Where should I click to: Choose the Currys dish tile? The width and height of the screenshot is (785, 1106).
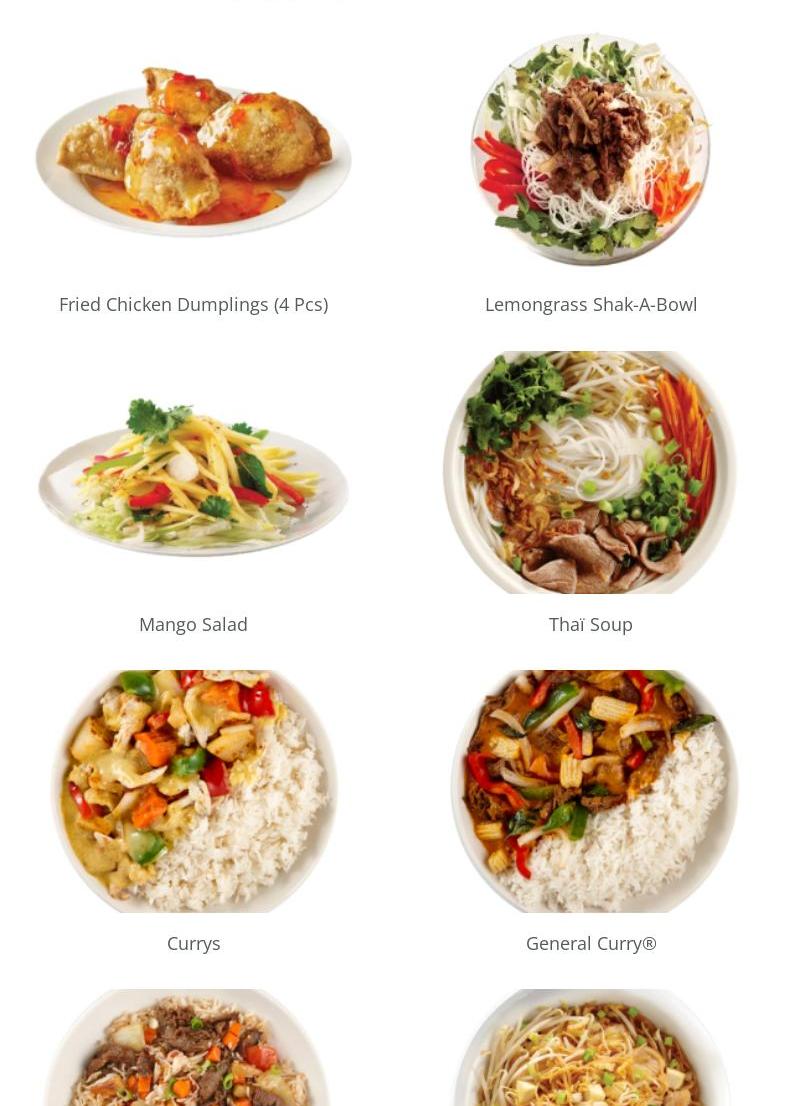[x=193, y=790]
